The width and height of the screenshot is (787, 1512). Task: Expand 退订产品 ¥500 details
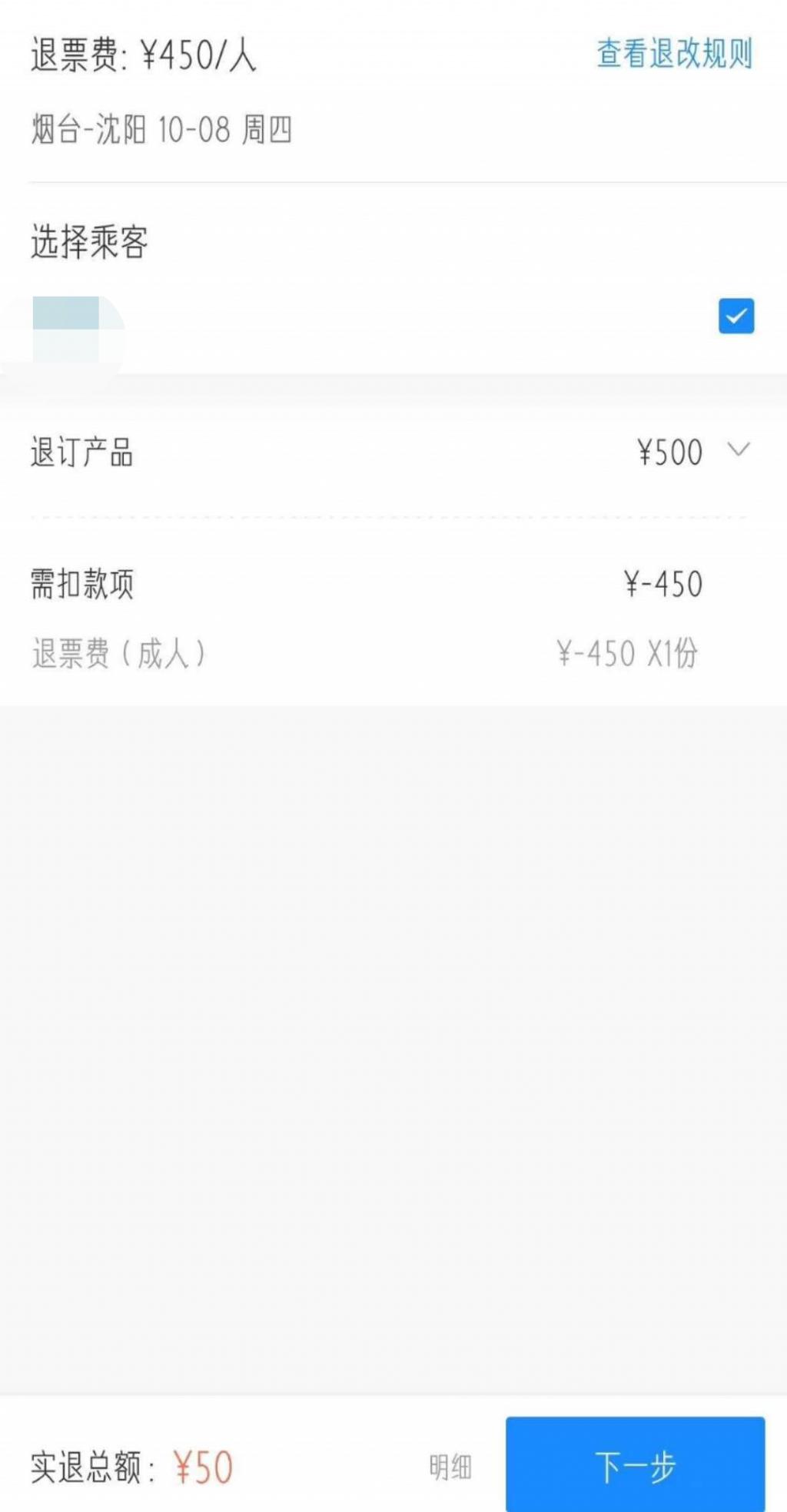point(738,451)
